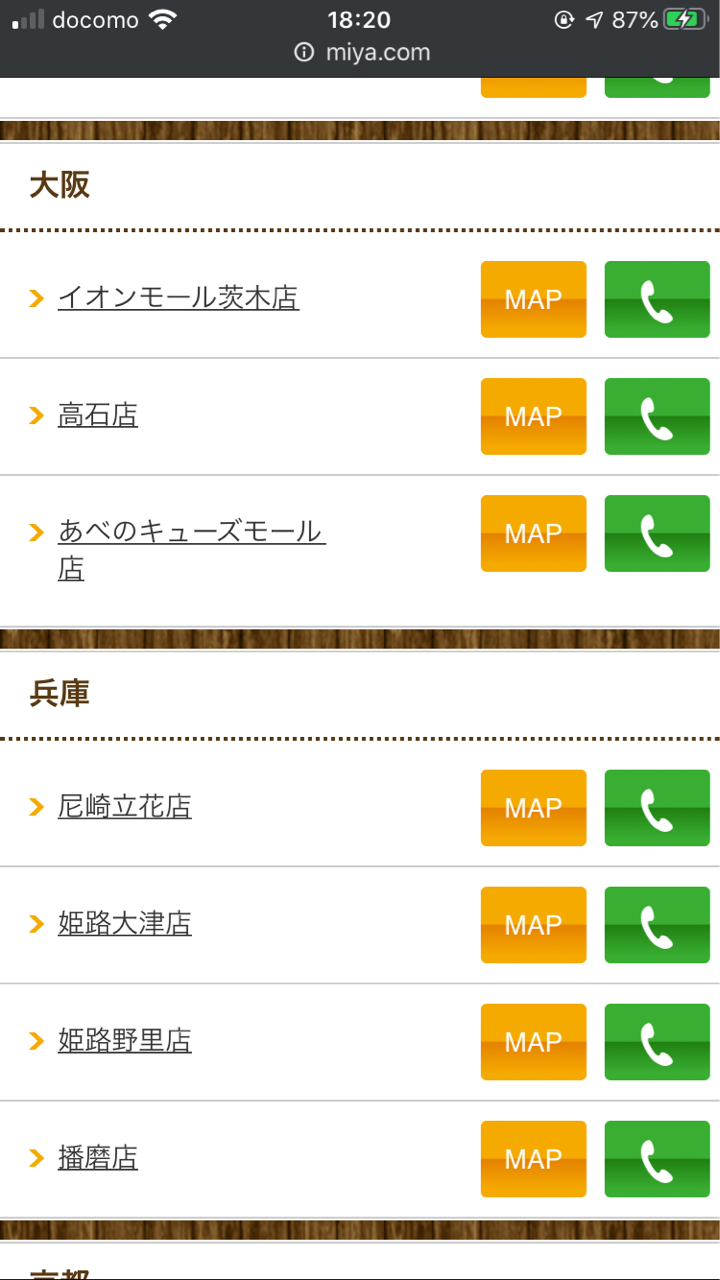Show MAP for 播磨店
720x1280 pixels.
point(533,1159)
